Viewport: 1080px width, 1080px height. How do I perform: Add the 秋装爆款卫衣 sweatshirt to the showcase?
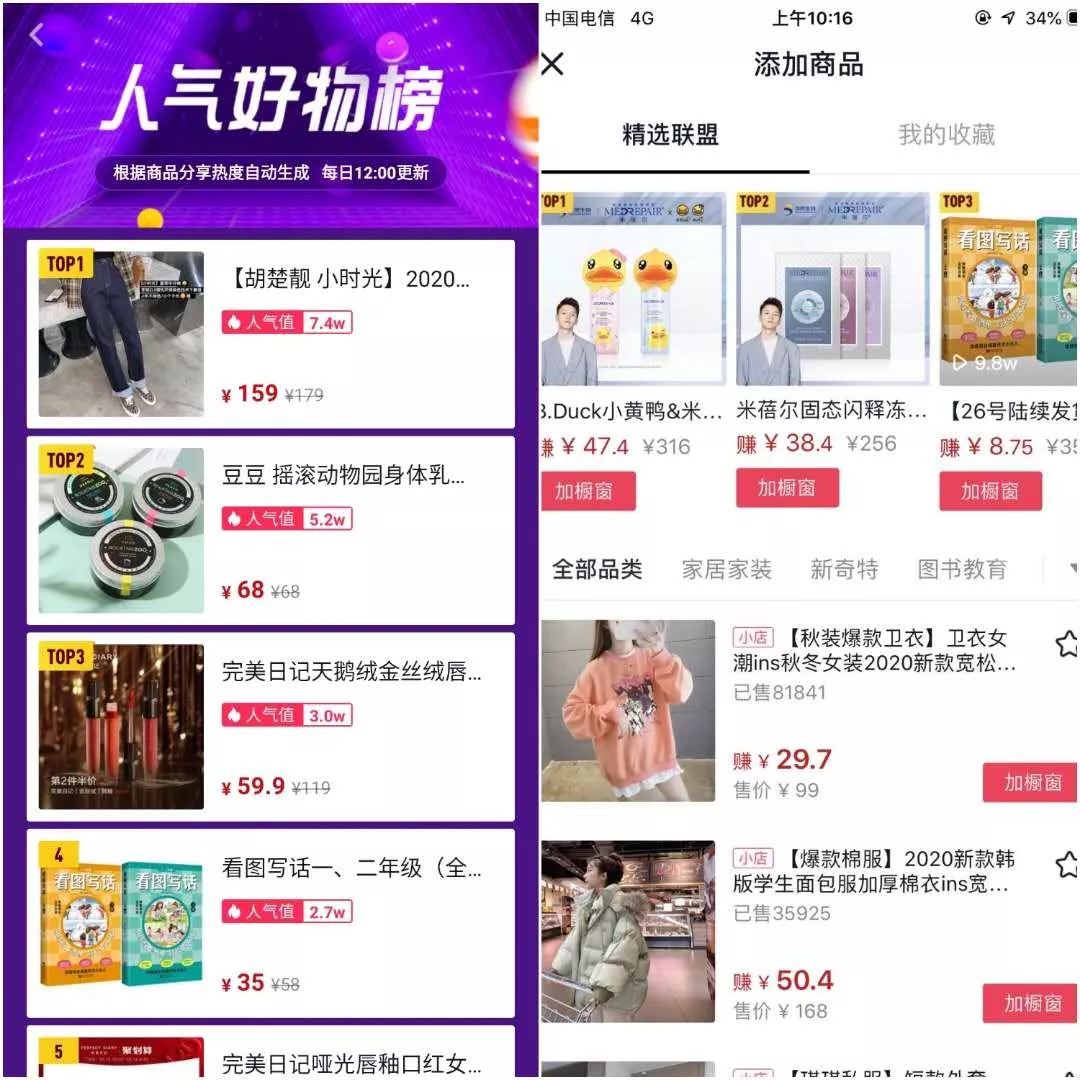(1030, 782)
